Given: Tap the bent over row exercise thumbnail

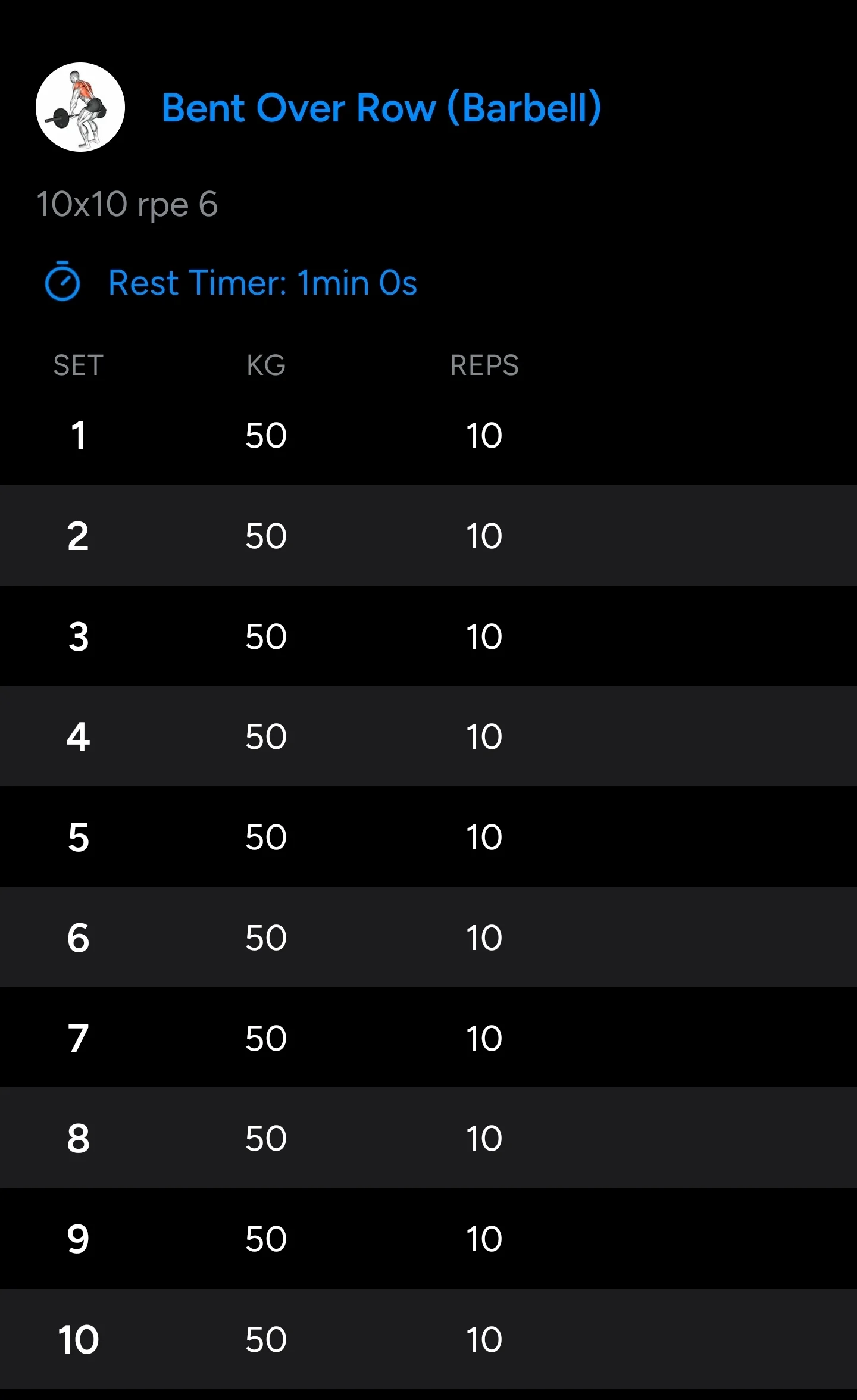Looking at the screenshot, I should (x=80, y=107).
